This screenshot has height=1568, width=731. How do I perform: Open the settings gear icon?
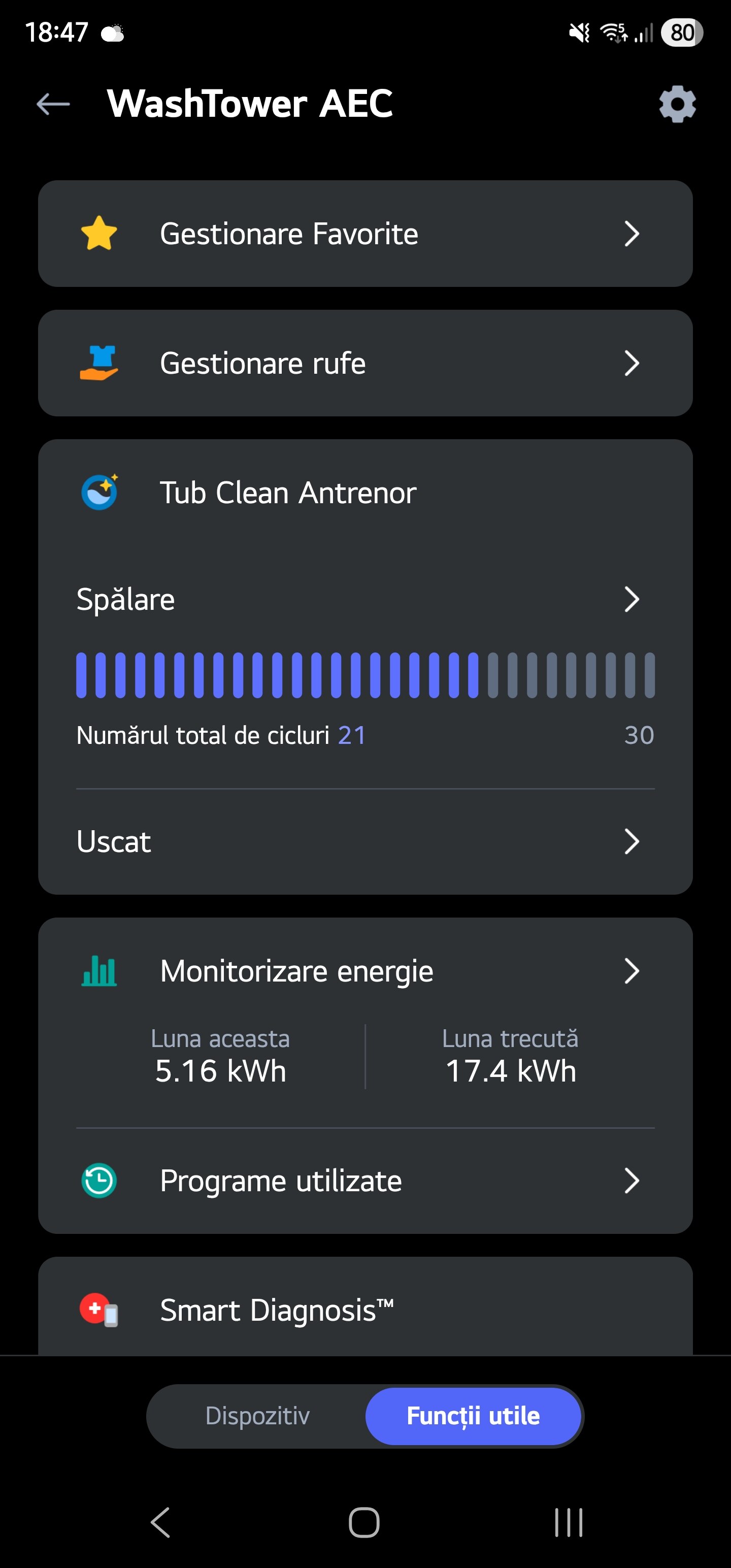coord(677,104)
